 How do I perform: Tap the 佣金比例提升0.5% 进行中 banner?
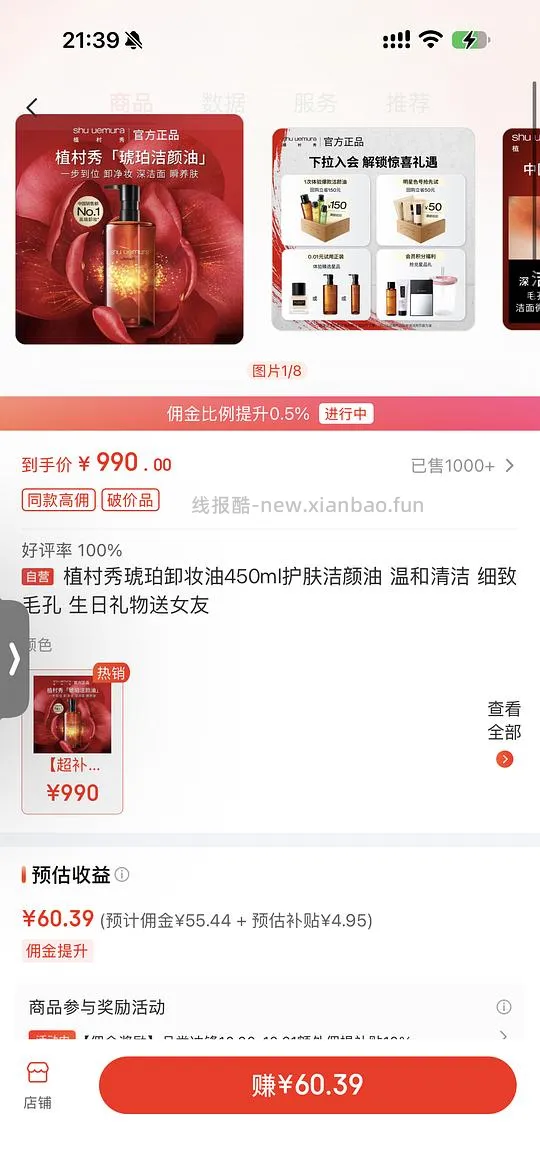(x=270, y=414)
